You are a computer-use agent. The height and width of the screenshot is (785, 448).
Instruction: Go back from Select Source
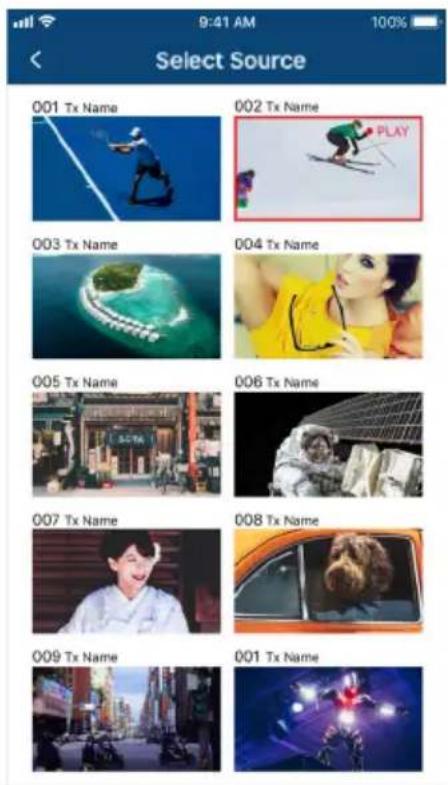tap(36, 60)
